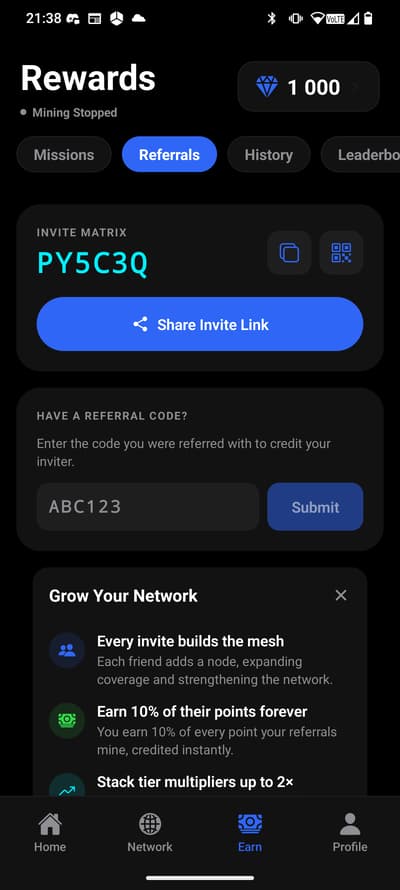Tap Share Invite Link button
The height and width of the screenshot is (890, 400).
[200, 324]
